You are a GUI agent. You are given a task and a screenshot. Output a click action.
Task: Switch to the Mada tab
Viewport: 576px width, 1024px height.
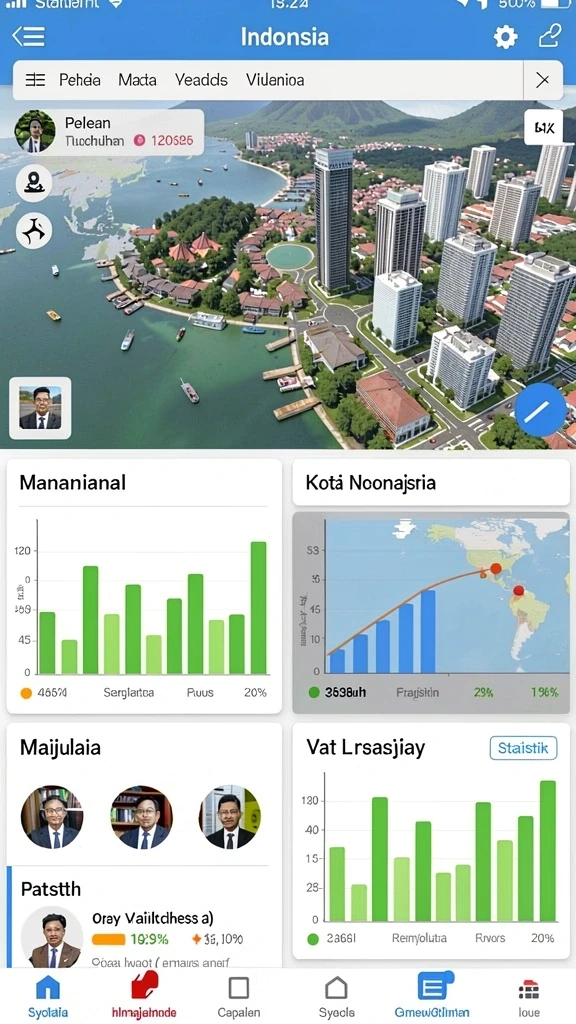click(137, 80)
